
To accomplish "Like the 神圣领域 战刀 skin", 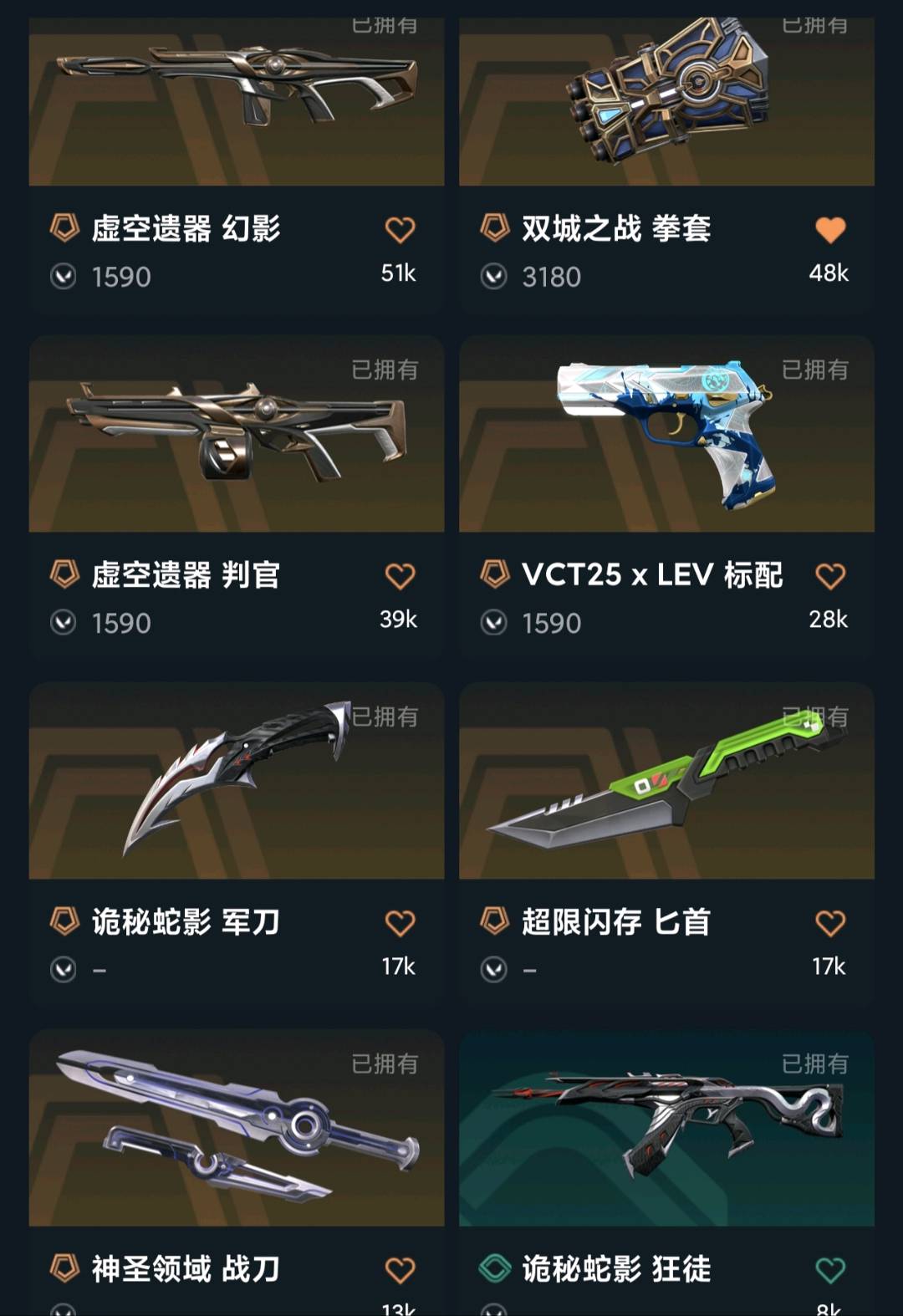I will [x=400, y=1270].
